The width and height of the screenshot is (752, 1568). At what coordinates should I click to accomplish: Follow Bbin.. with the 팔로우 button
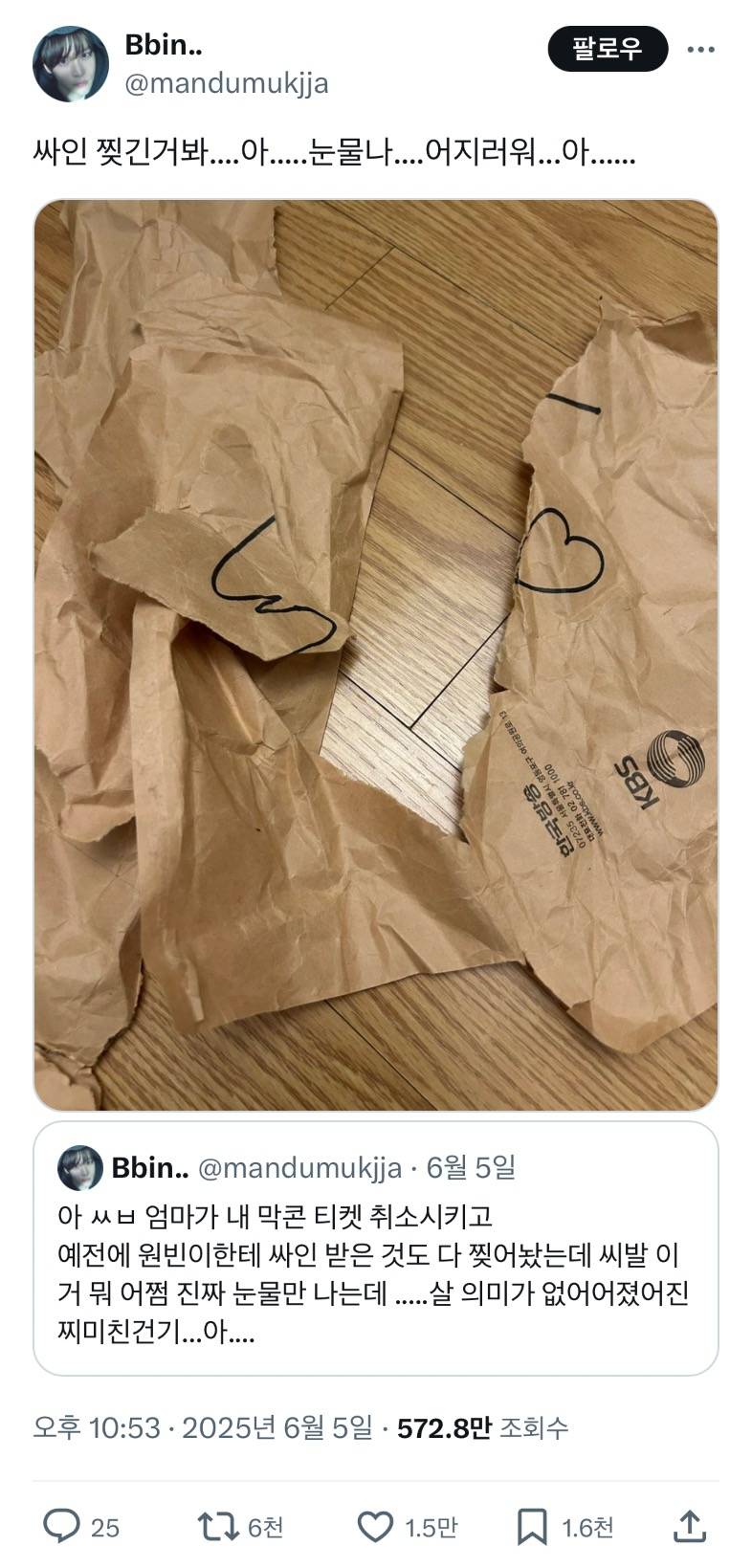tap(607, 49)
